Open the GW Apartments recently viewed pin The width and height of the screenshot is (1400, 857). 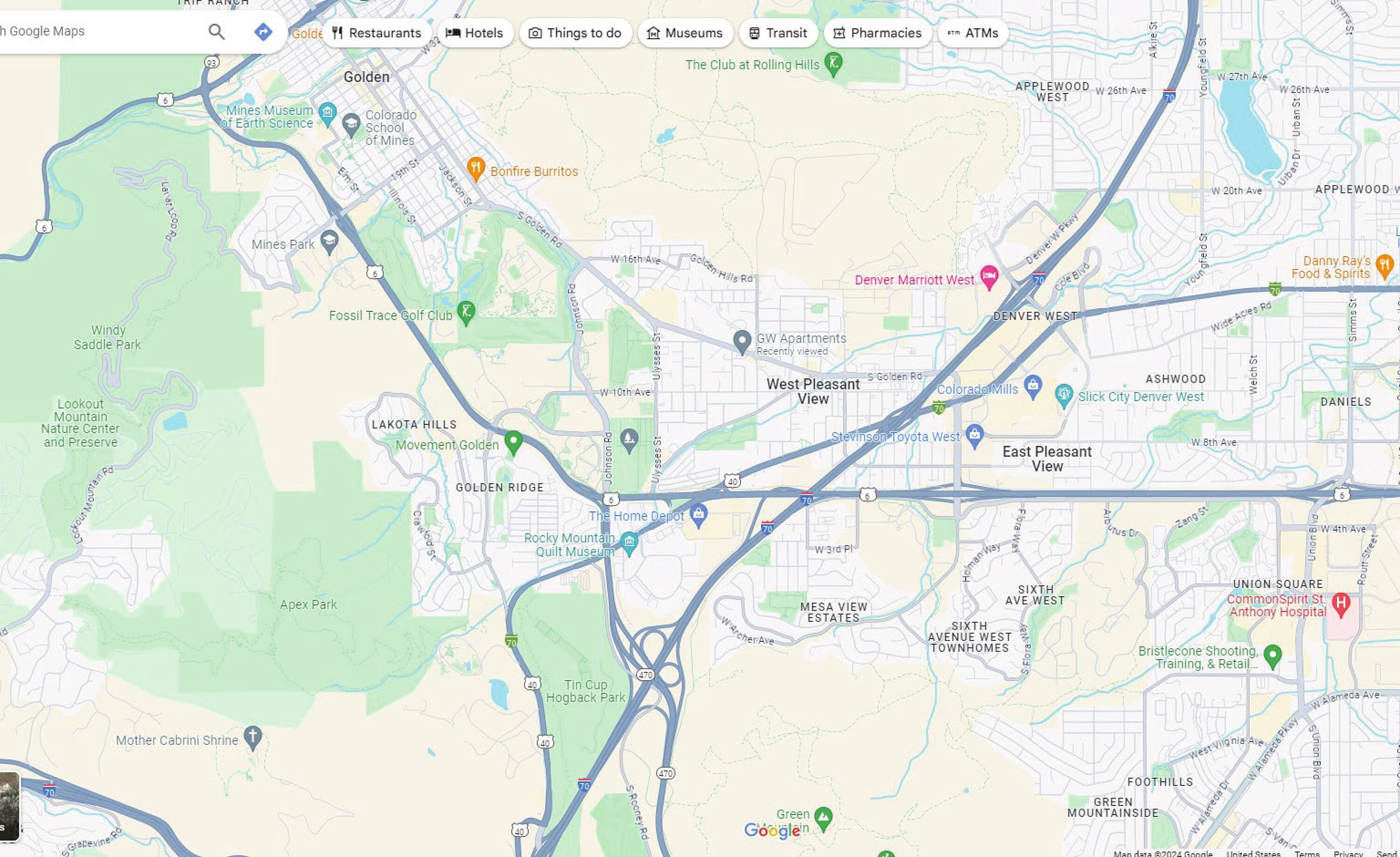[742, 342]
